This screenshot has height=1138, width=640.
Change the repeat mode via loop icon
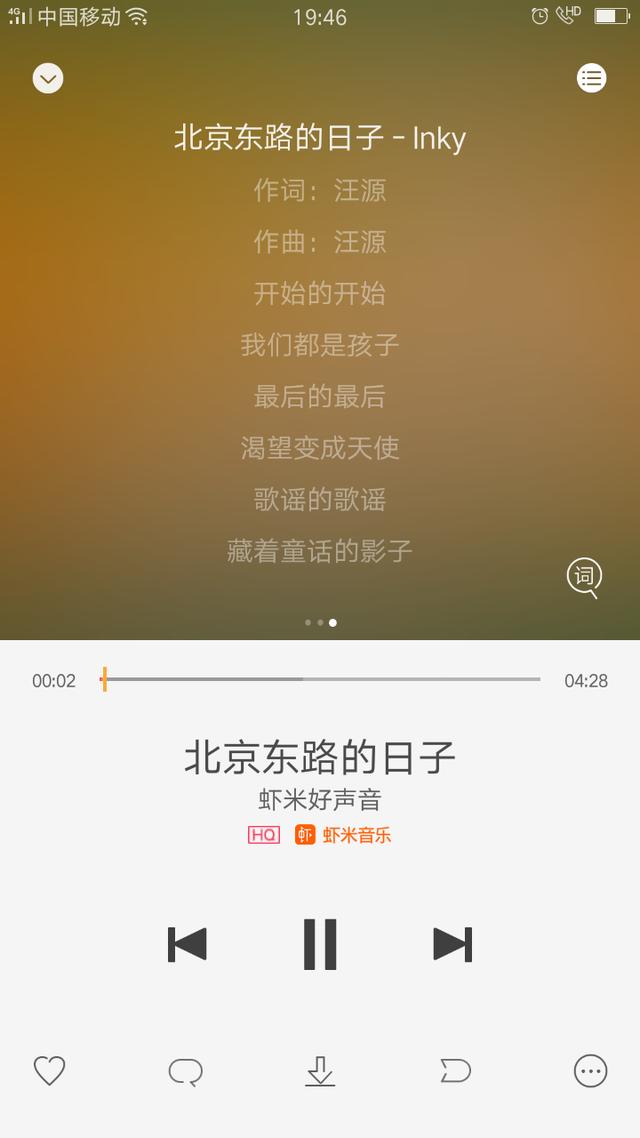(x=186, y=1071)
